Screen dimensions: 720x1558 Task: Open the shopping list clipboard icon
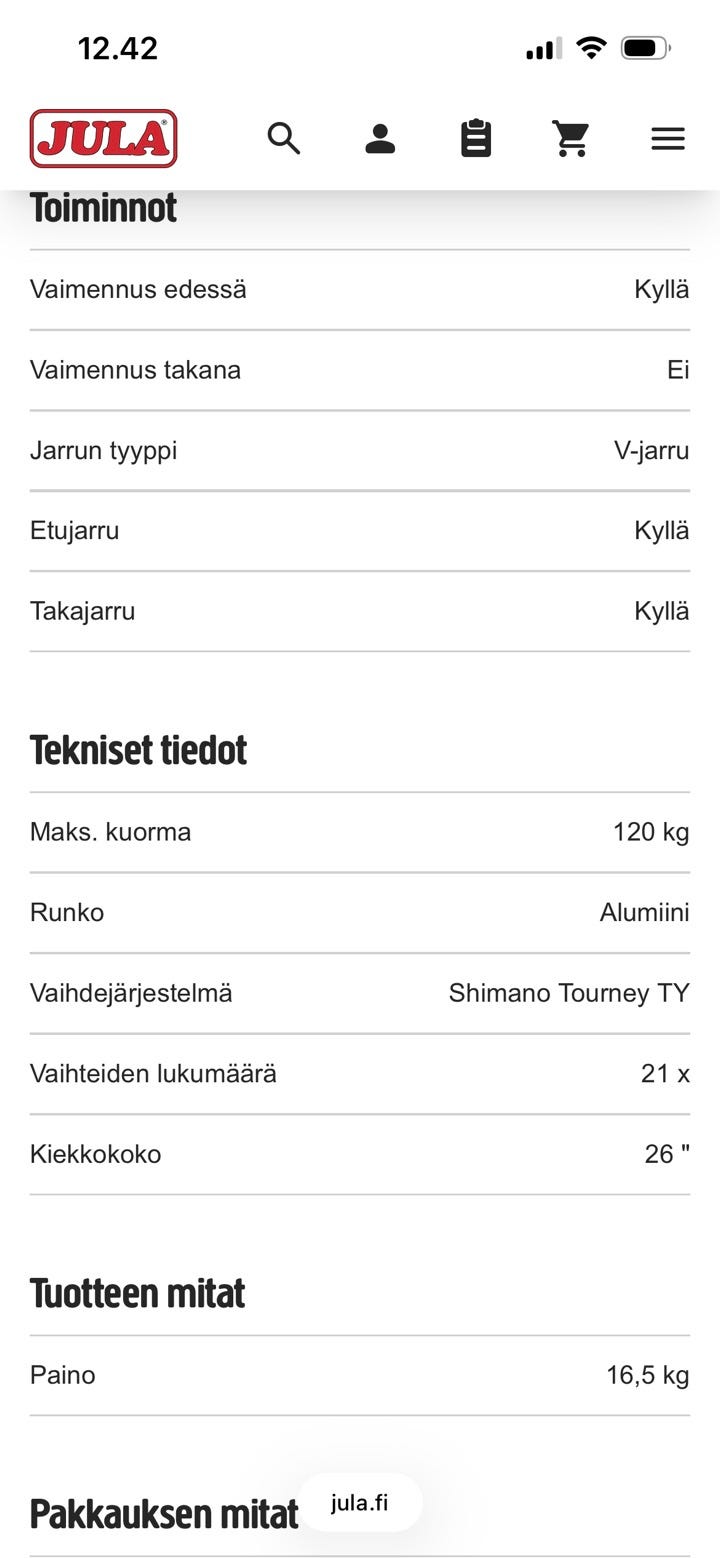(476, 138)
